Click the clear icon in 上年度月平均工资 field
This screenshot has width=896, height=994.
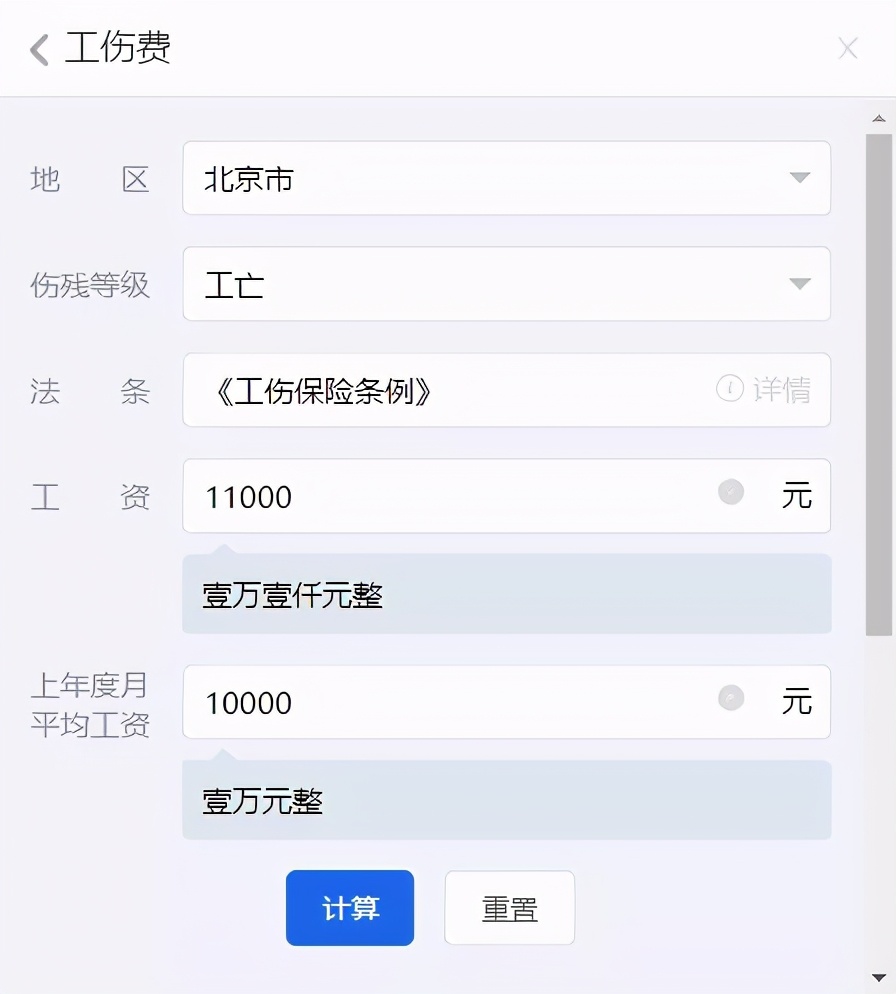[731, 698]
